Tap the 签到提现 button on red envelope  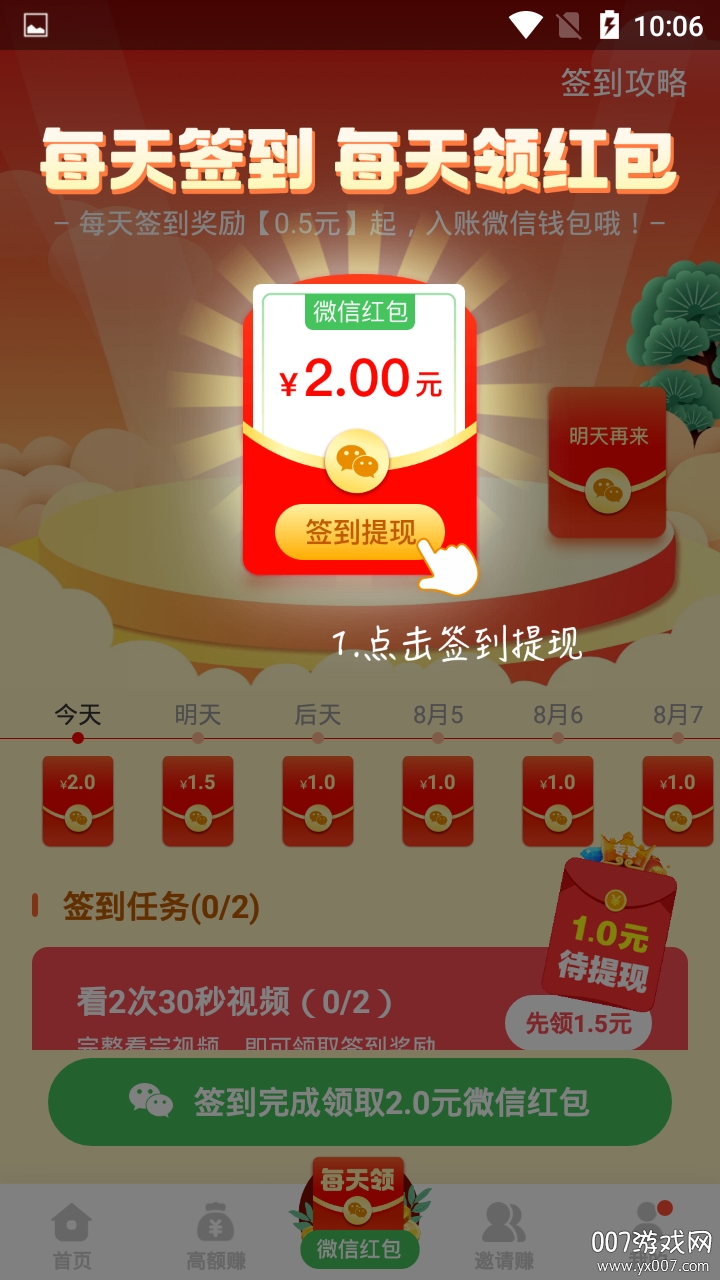pos(360,531)
